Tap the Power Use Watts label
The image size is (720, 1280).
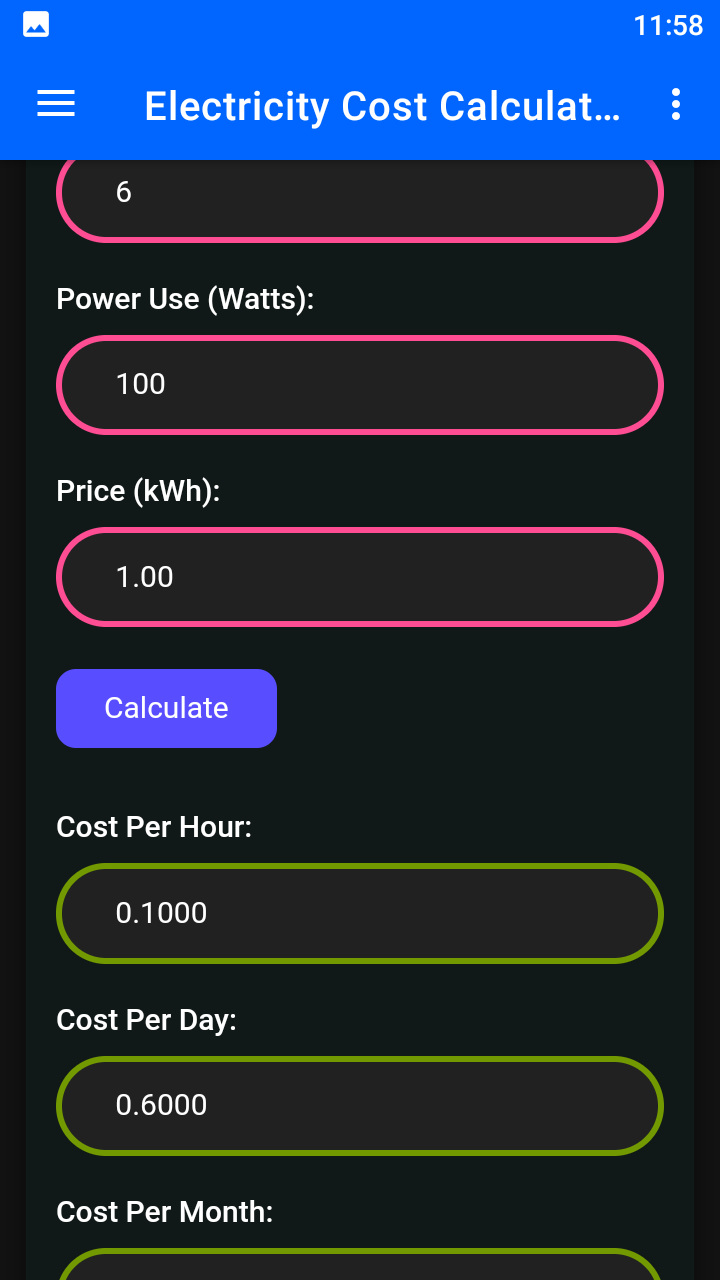(186, 298)
